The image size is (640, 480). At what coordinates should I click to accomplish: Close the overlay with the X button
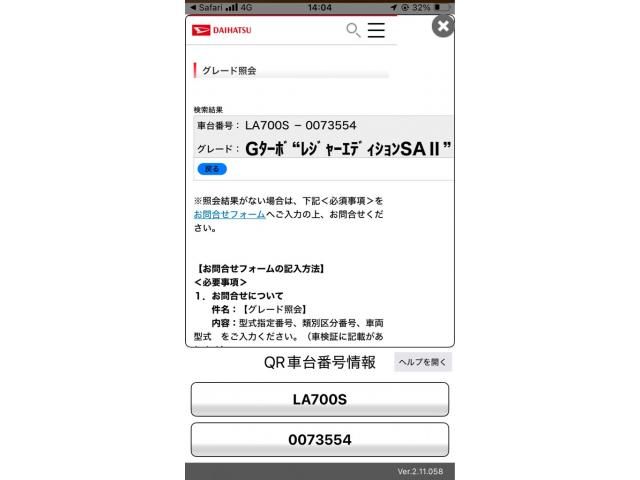[443, 27]
